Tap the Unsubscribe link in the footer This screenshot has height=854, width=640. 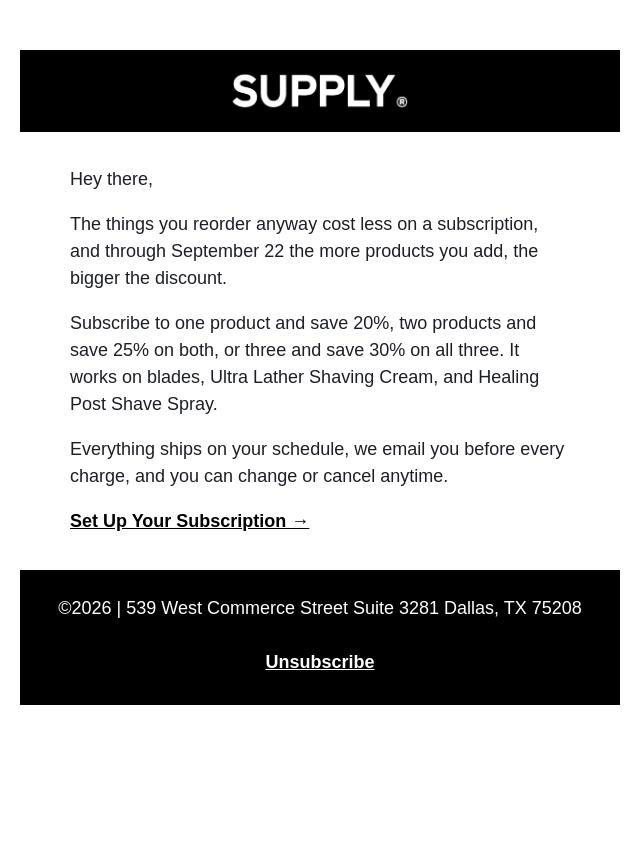(320, 662)
